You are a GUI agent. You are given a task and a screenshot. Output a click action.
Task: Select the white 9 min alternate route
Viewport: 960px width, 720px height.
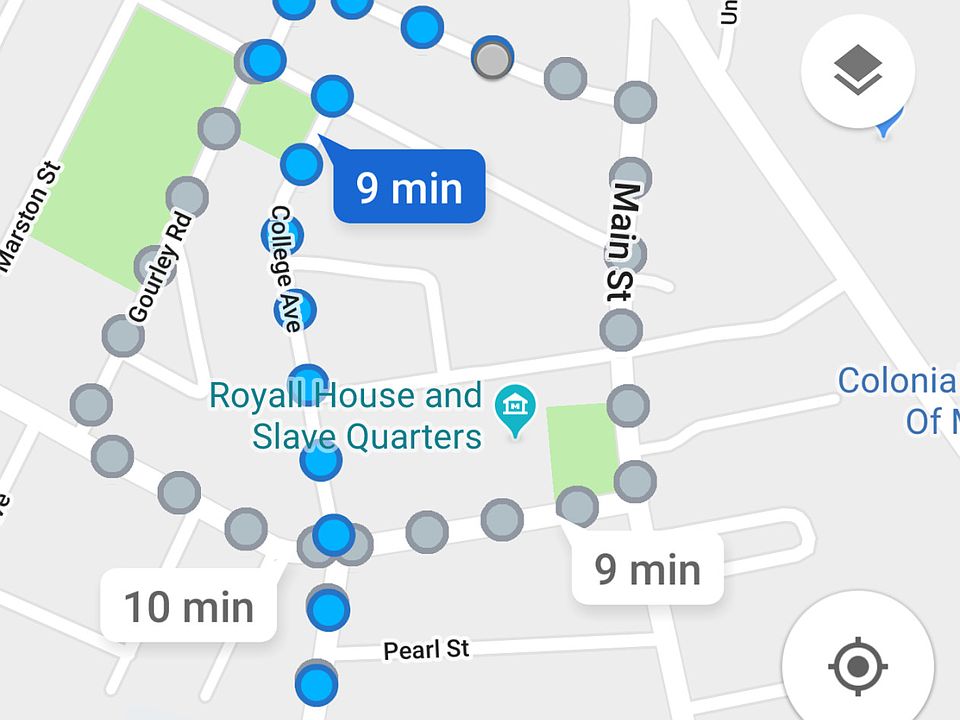click(647, 569)
